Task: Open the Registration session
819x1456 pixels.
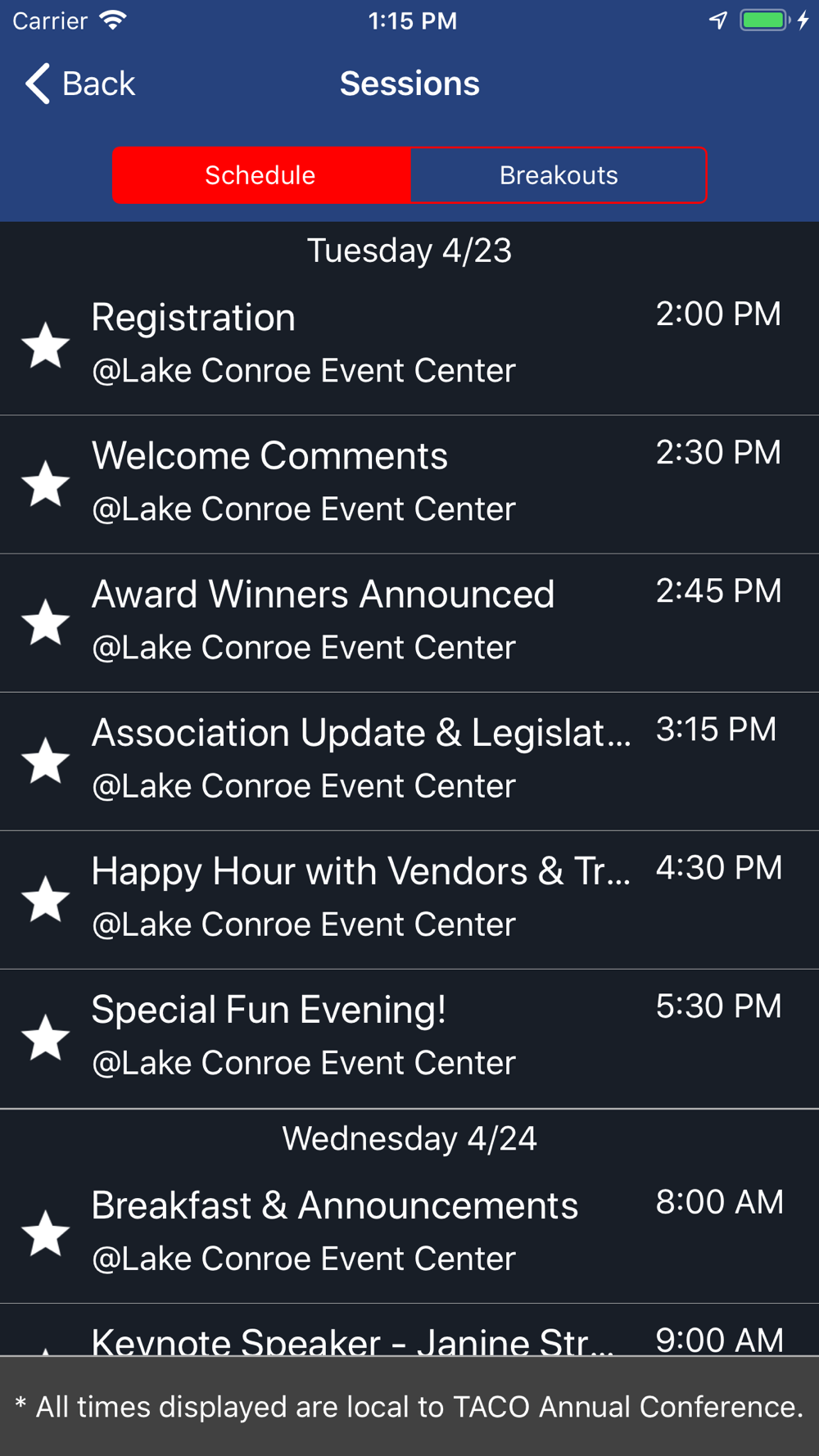Action: click(409, 346)
